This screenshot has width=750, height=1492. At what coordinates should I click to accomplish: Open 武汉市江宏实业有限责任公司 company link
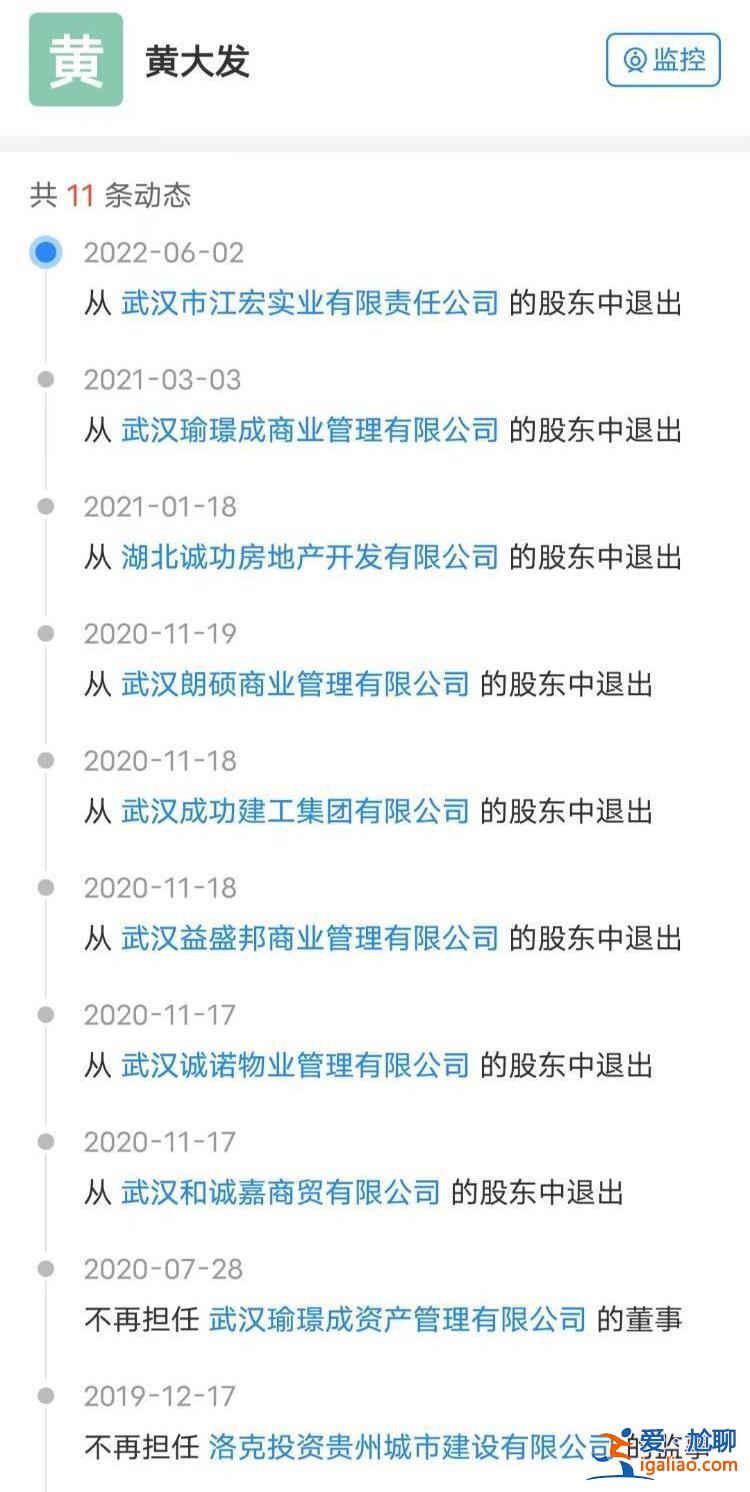coord(310,303)
